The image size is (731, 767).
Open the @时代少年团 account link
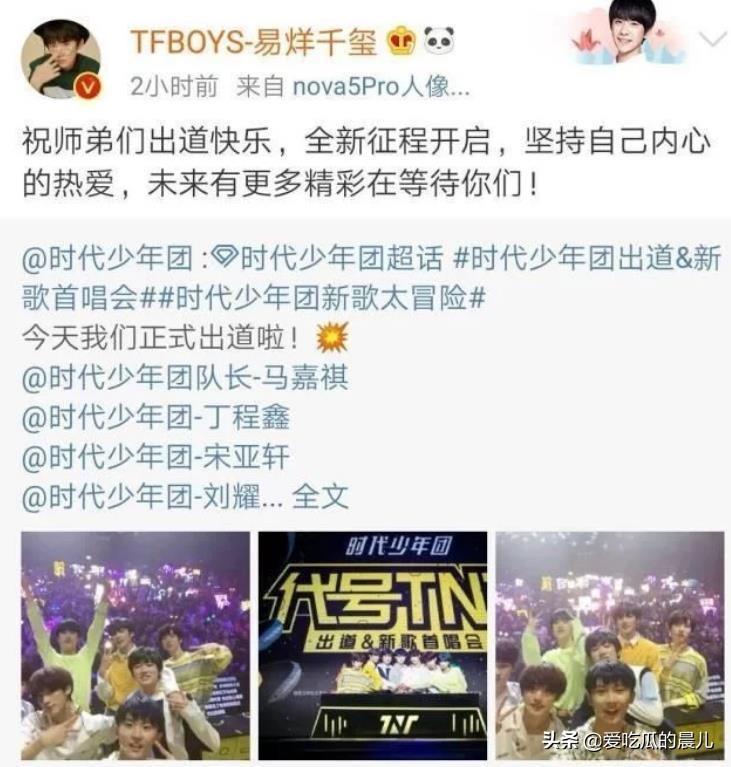112,258
